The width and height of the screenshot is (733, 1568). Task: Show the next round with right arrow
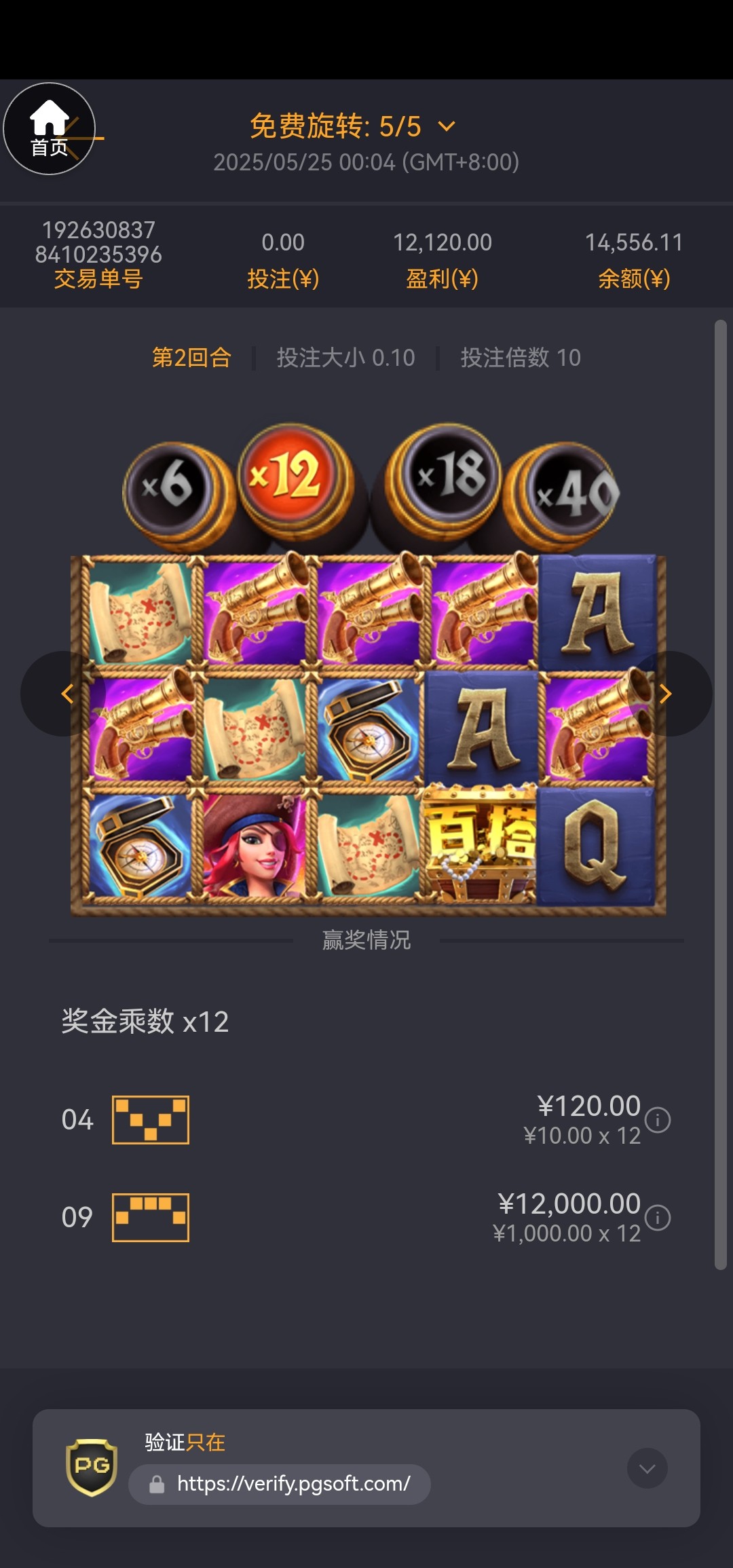point(666,694)
